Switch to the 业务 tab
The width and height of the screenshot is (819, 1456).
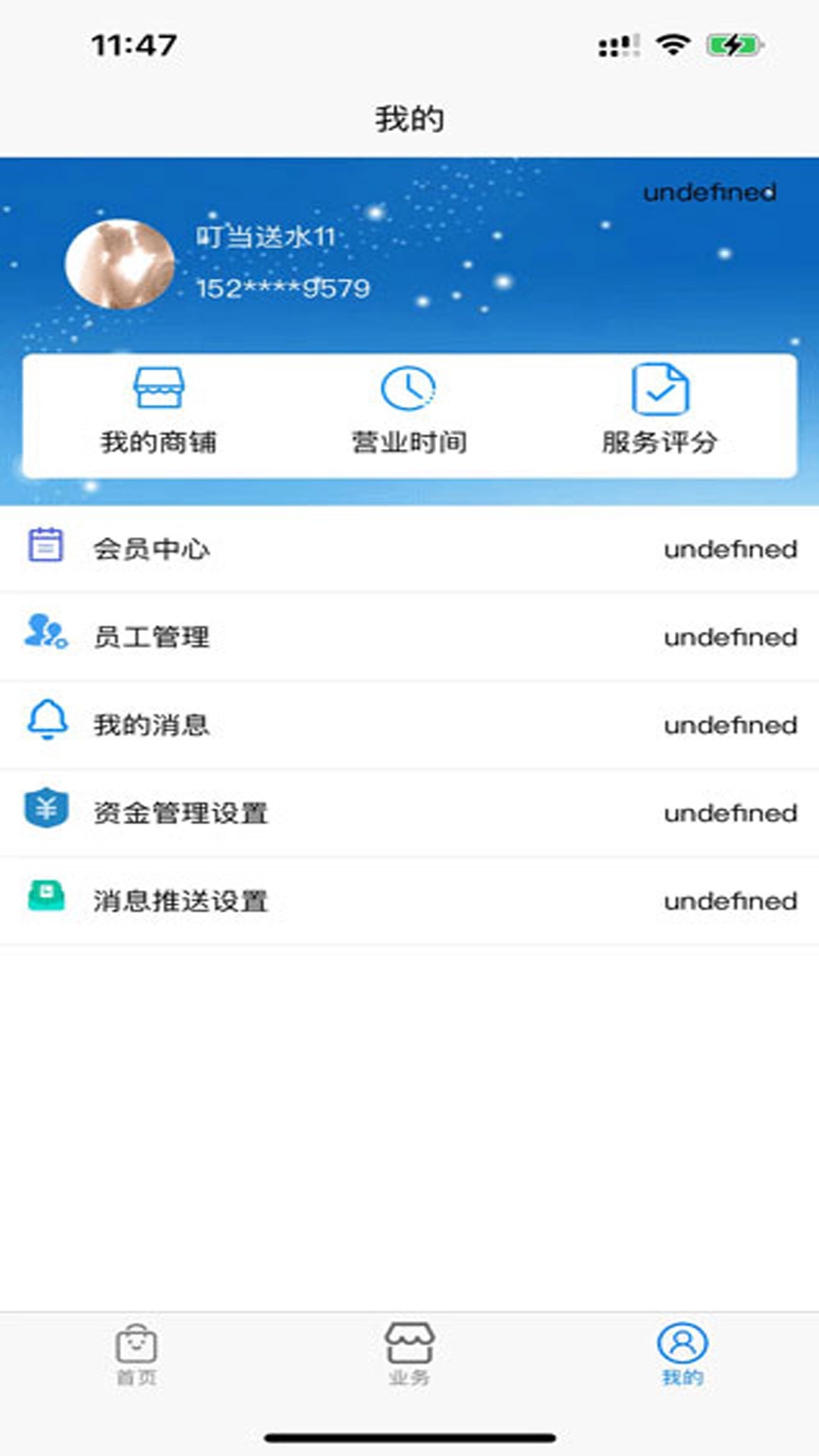click(x=409, y=1354)
